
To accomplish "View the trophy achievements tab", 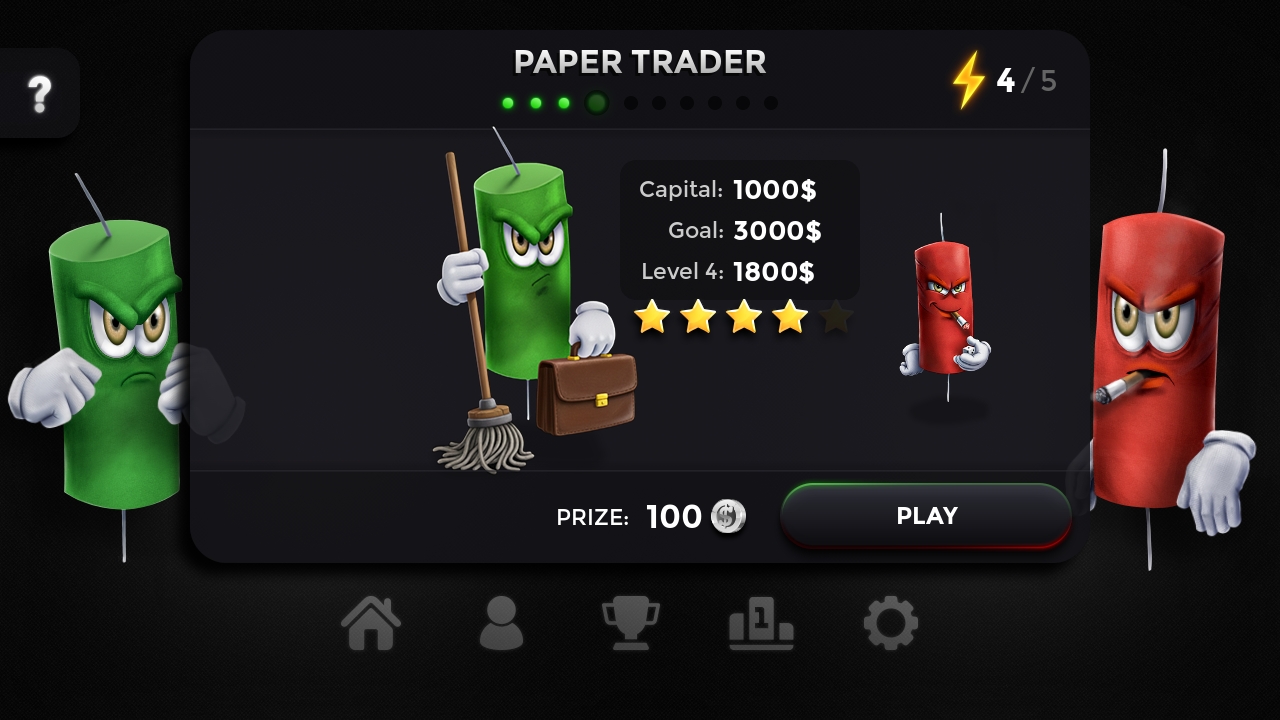I will (x=630, y=624).
